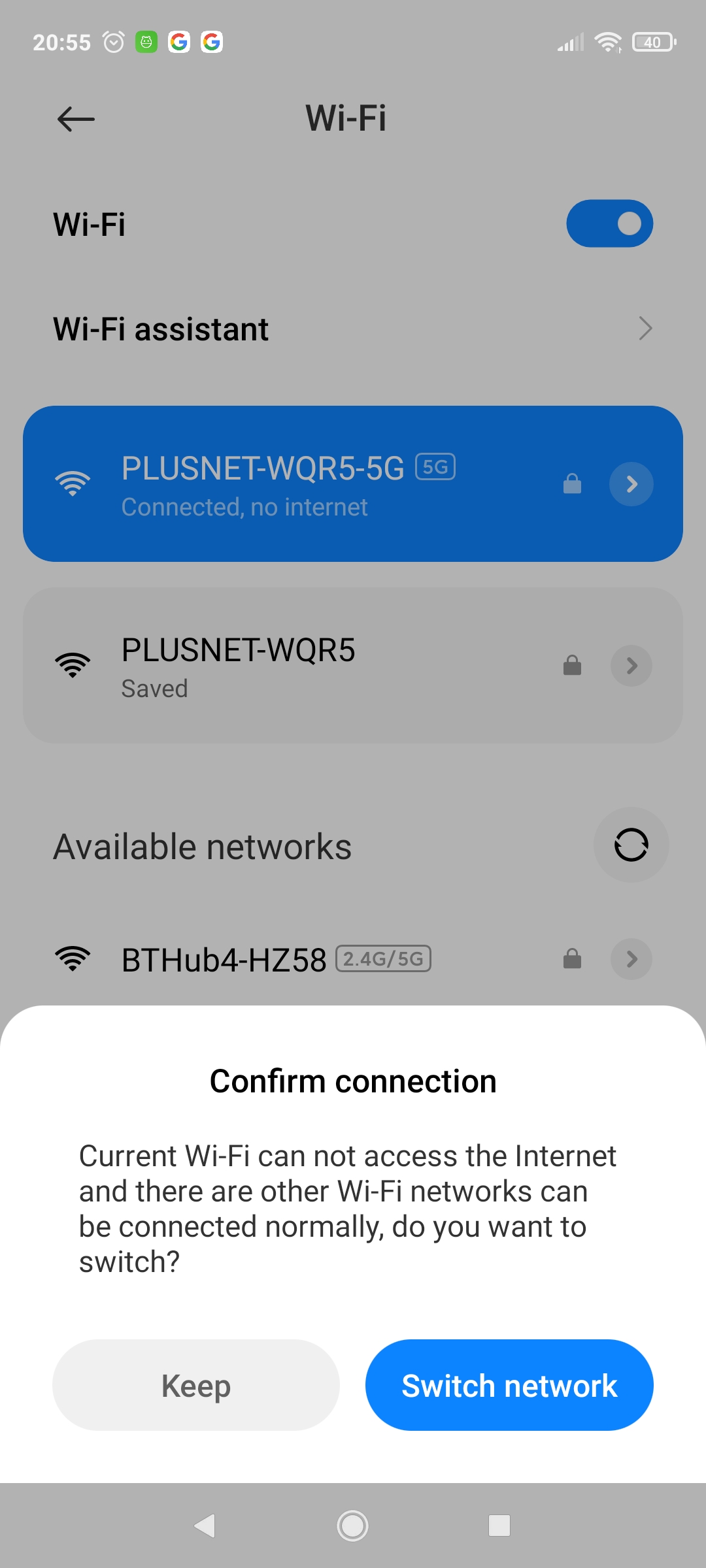This screenshot has width=706, height=1568.
Task: Keep the current Wi-Fi connection
Action: pos(195,1385)
